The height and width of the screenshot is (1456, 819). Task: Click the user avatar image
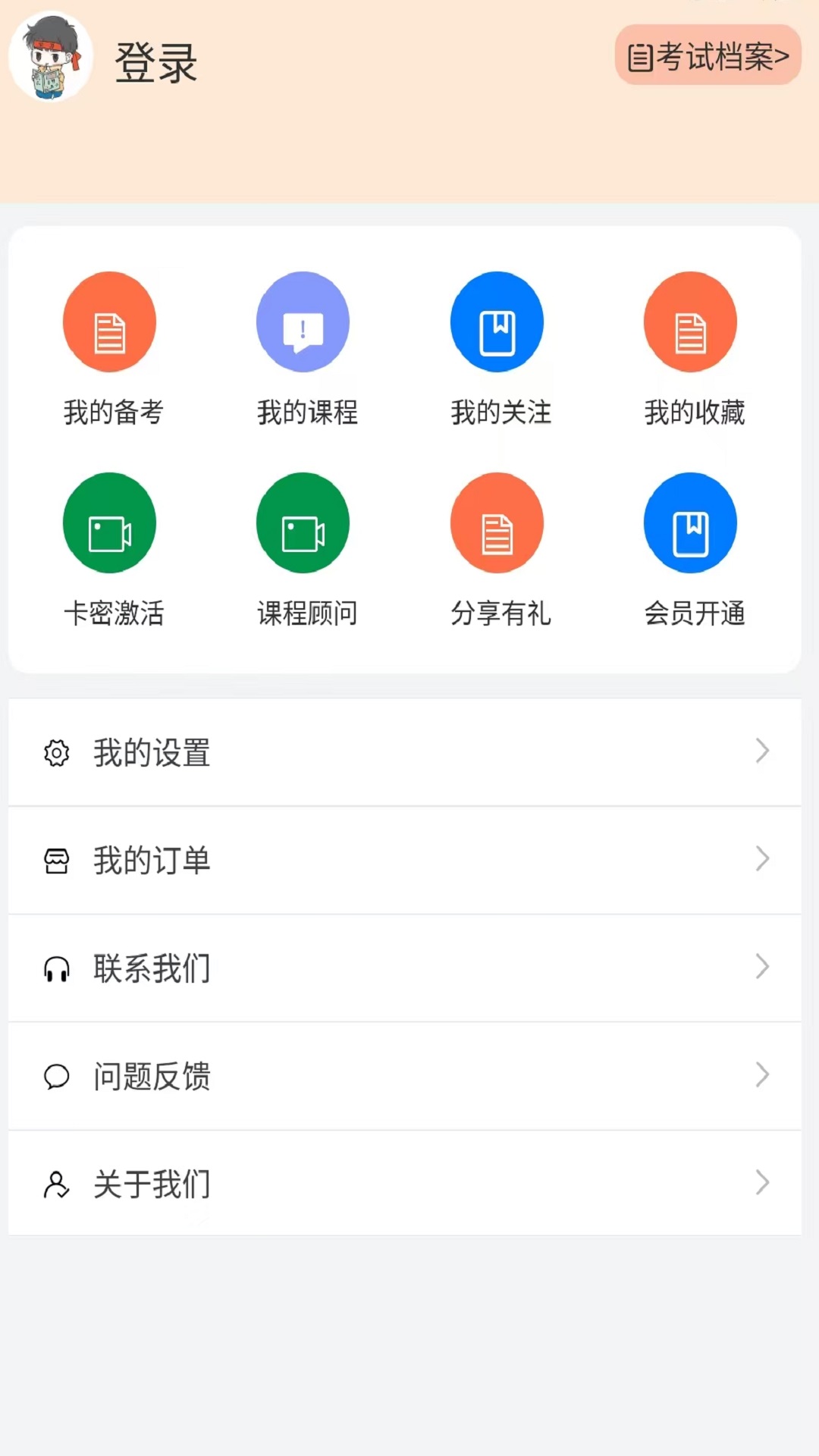[x=51, y=57]
